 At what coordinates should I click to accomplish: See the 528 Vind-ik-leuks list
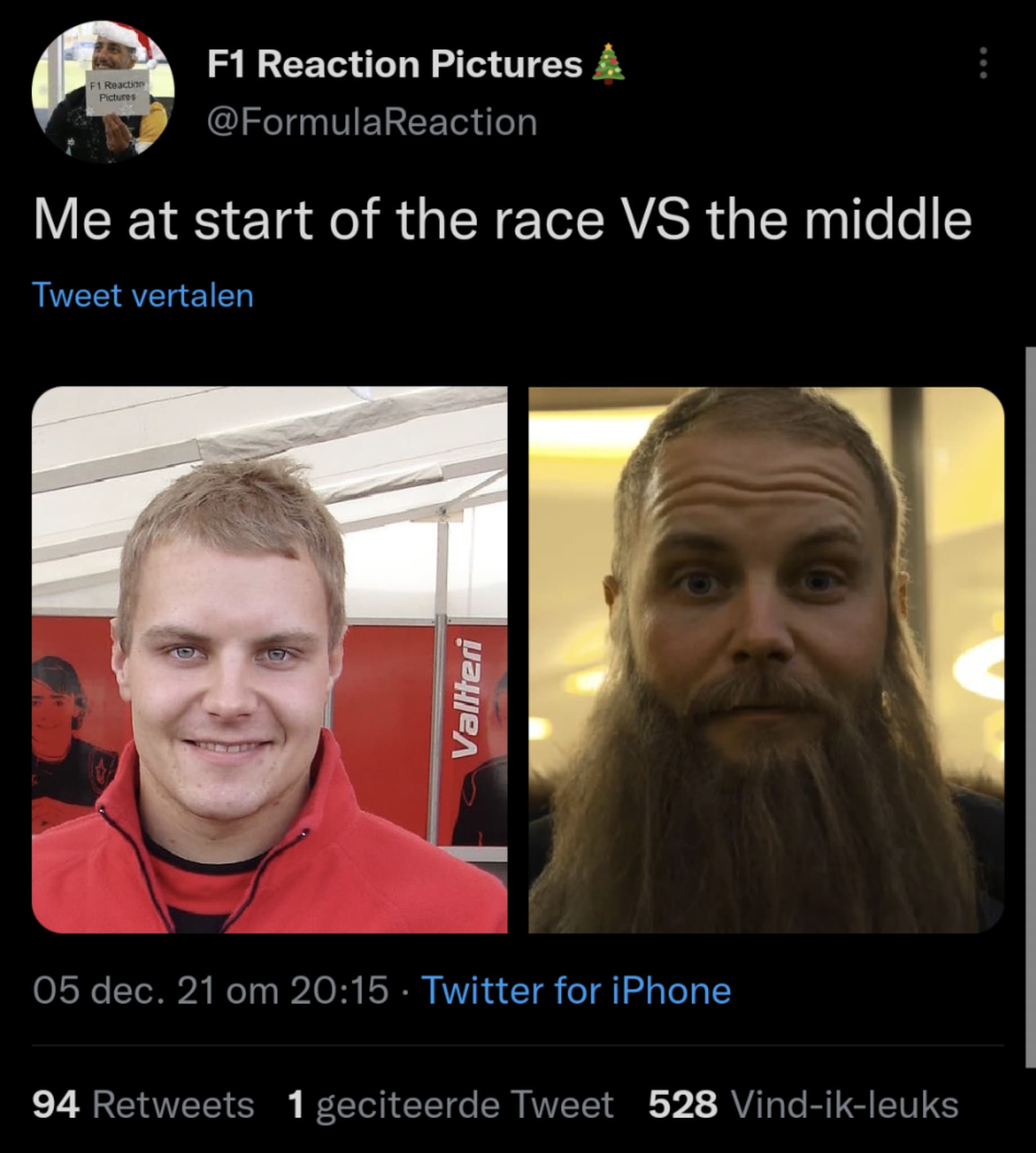pos(803,1105)
